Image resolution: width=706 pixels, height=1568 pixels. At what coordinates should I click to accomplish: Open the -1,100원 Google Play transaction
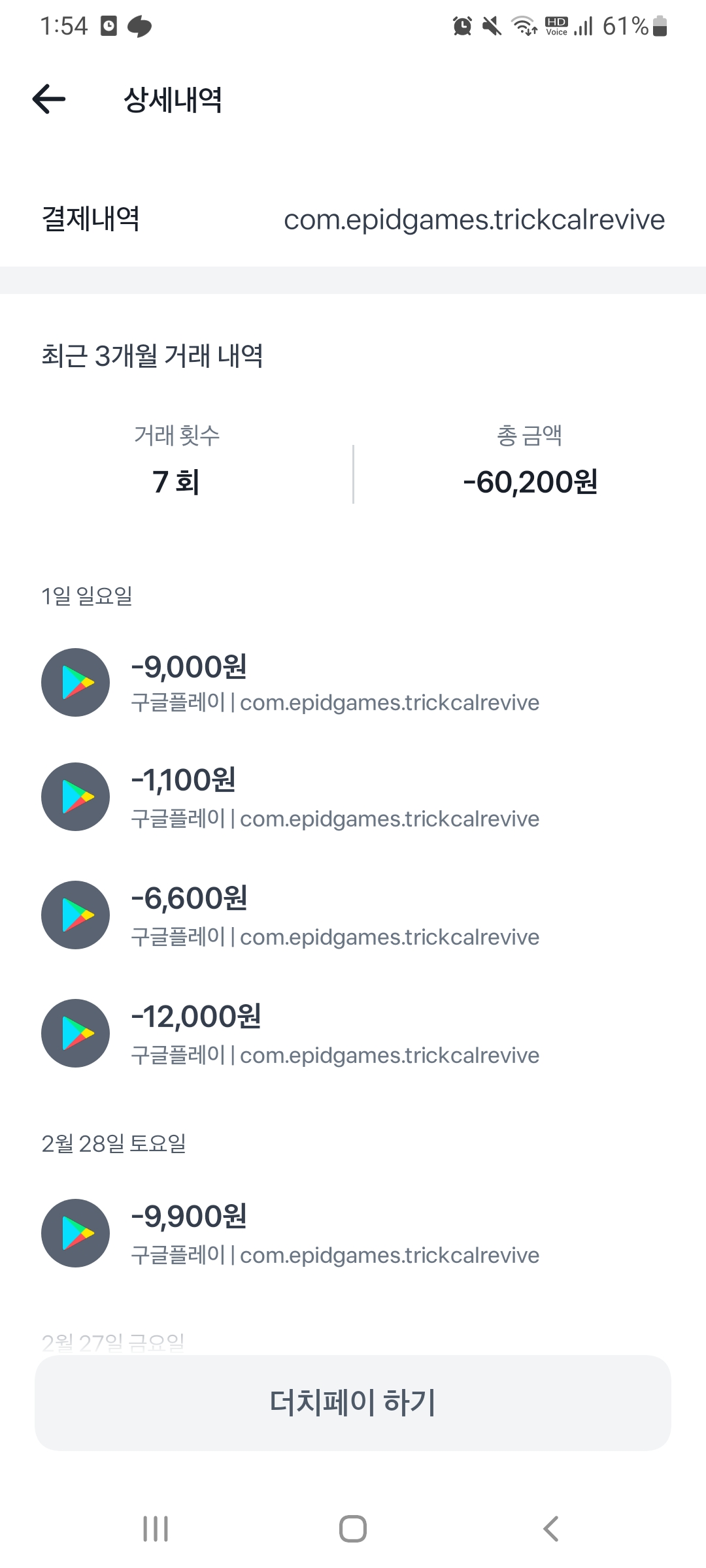[335, 798]
